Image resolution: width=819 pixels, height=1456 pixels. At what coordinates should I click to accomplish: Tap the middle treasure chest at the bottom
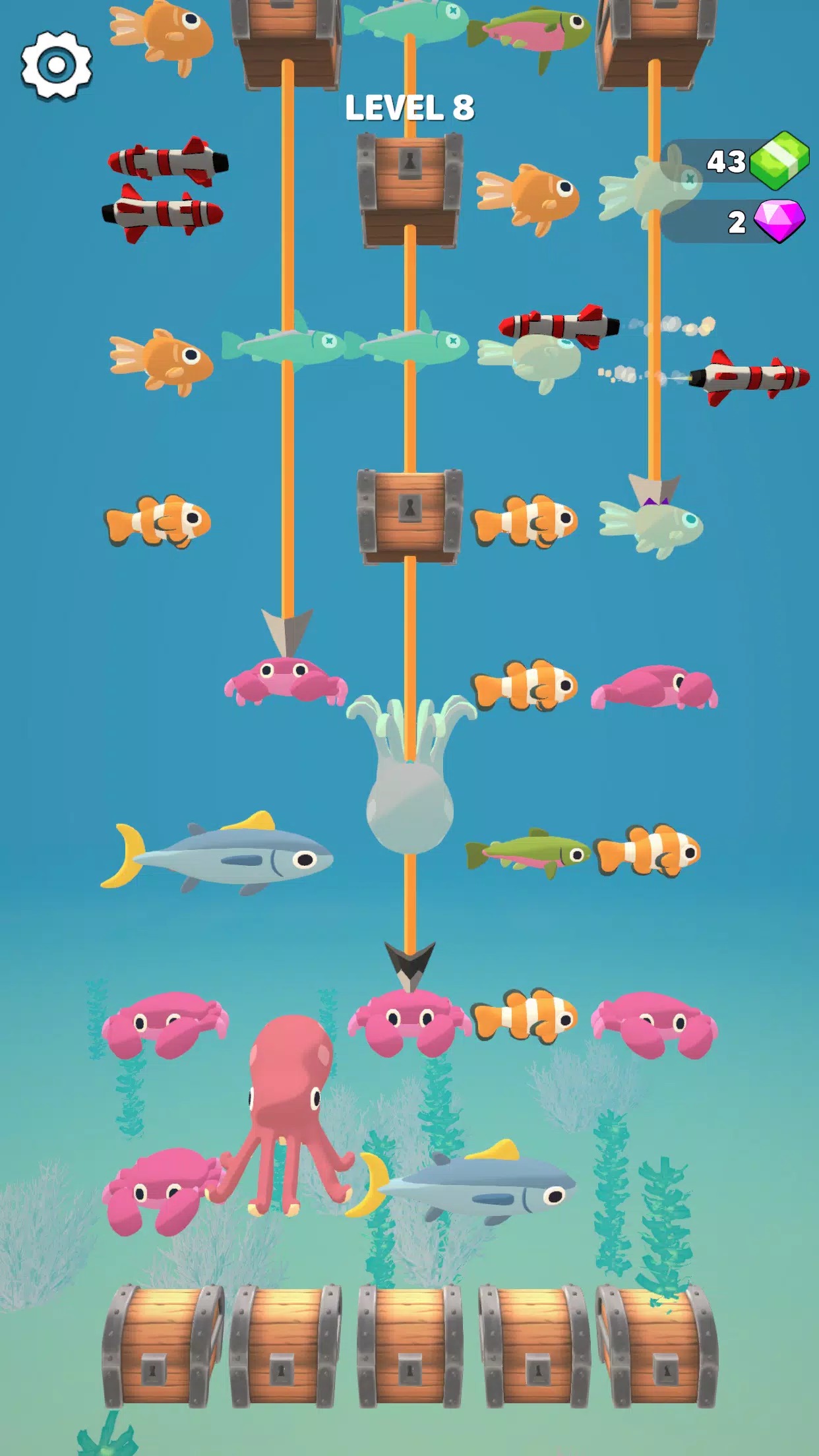coord(409,1347)
